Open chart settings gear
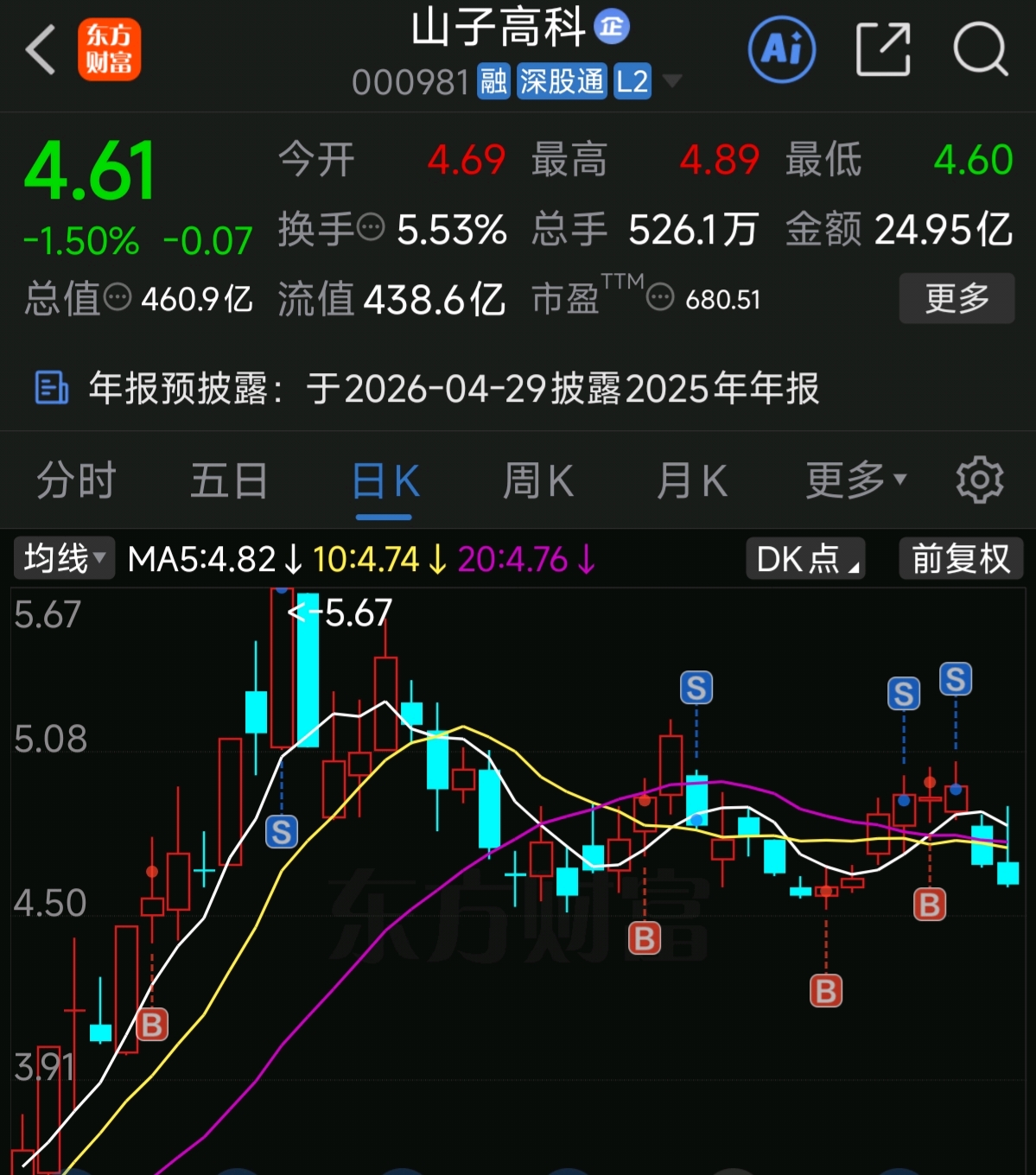The height and width of the screenshot is (1175, 1036). tap(980, 480)
